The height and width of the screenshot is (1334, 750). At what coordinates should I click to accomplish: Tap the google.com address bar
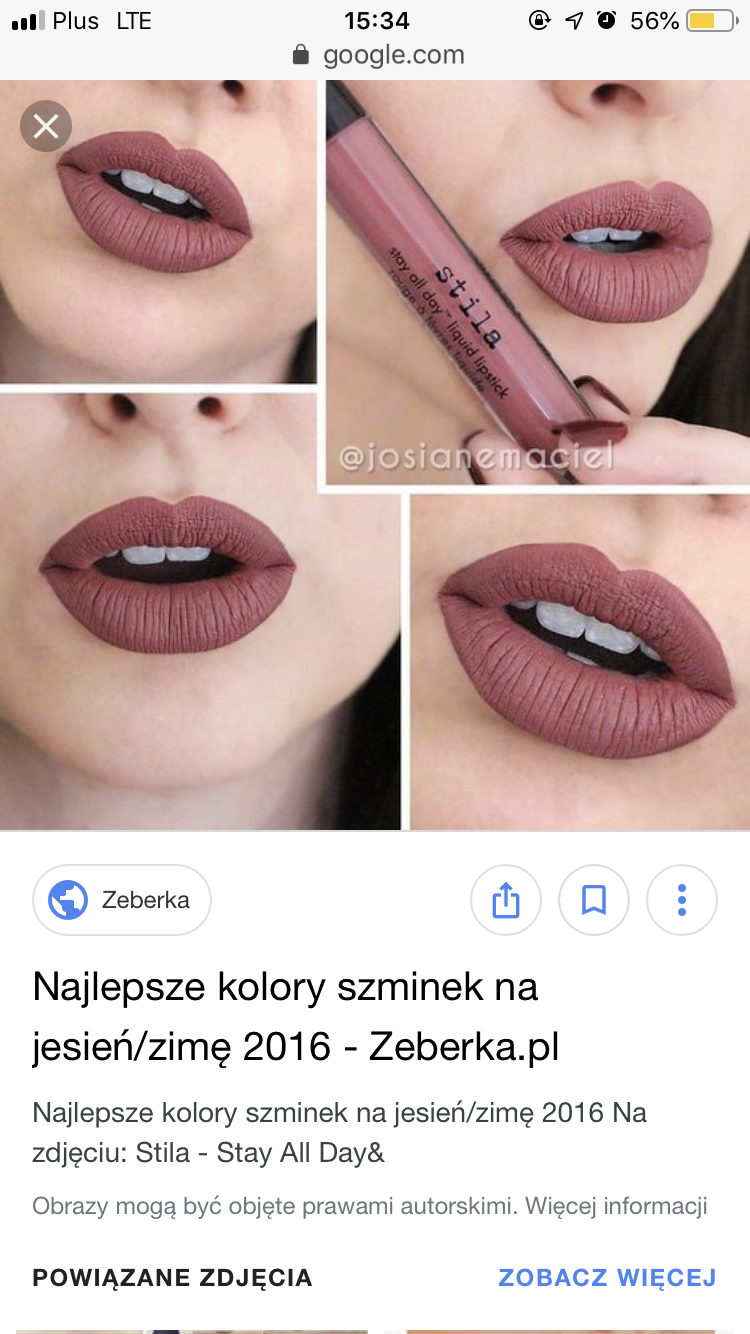pyautogui.click(x=378, y=55)
